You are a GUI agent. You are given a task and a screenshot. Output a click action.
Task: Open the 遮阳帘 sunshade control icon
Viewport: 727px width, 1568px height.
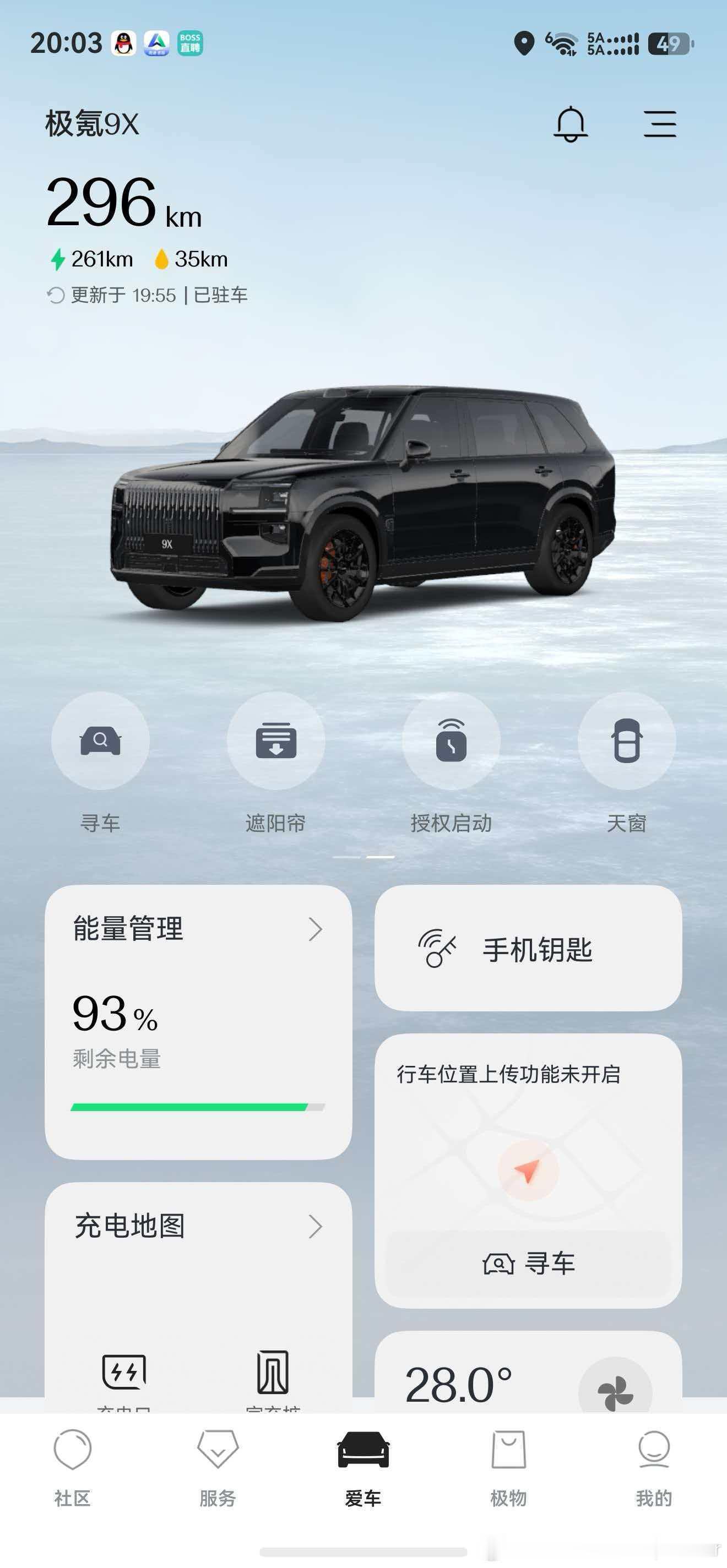click(275, 740)
